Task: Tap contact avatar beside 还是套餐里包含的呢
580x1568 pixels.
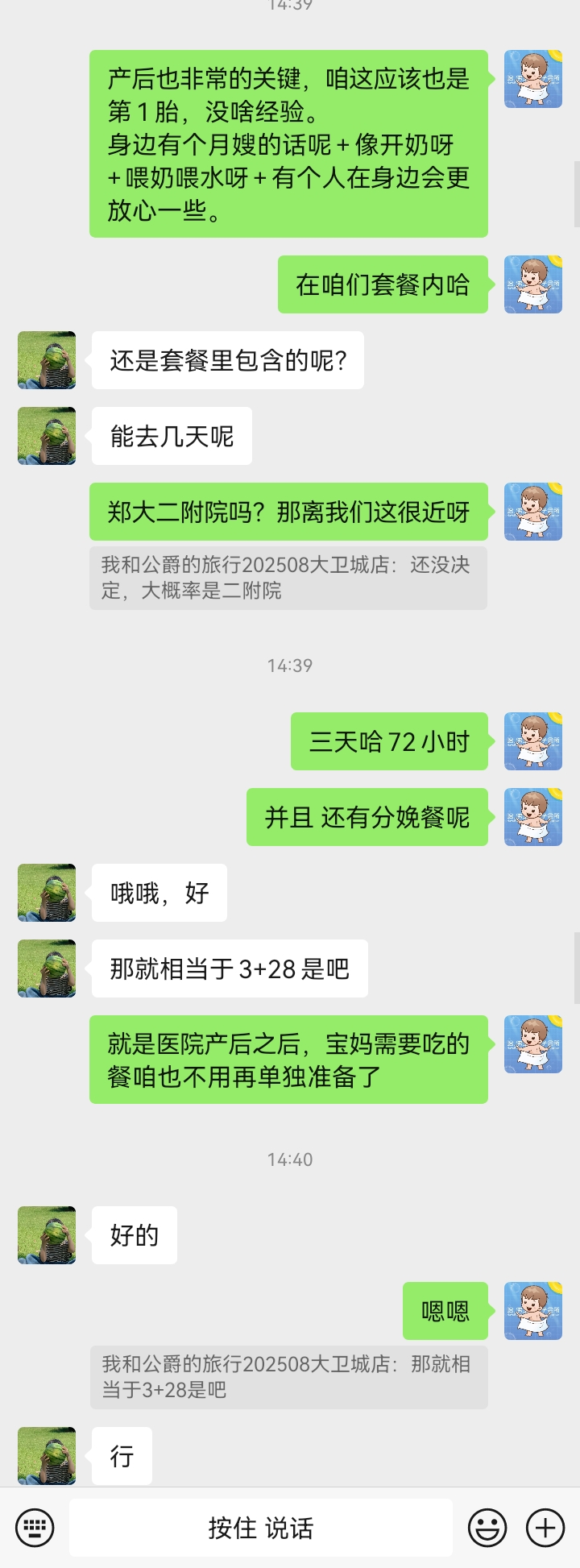Action: pyautogui.click(x=47, y=360)
